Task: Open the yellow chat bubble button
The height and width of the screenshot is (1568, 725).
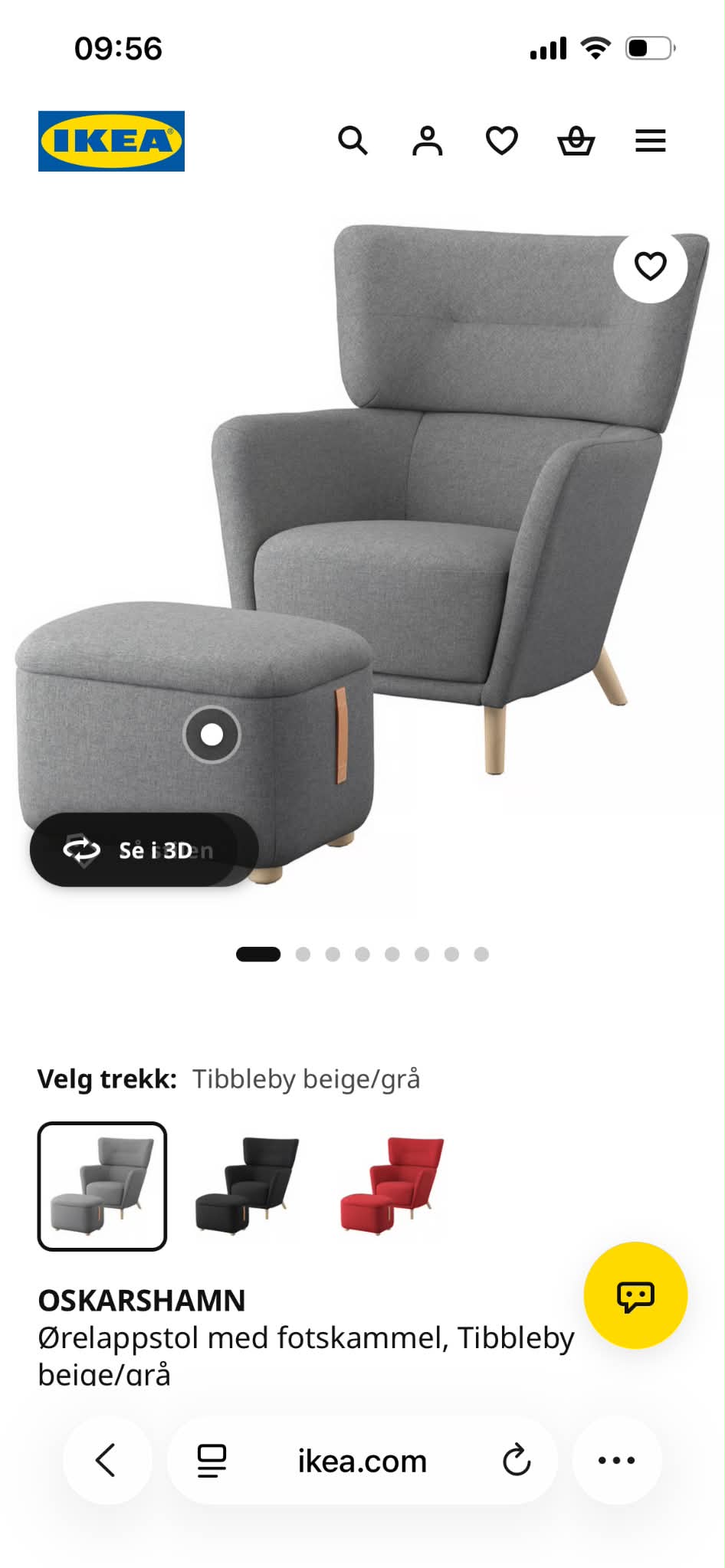Action: (635, 1295)
